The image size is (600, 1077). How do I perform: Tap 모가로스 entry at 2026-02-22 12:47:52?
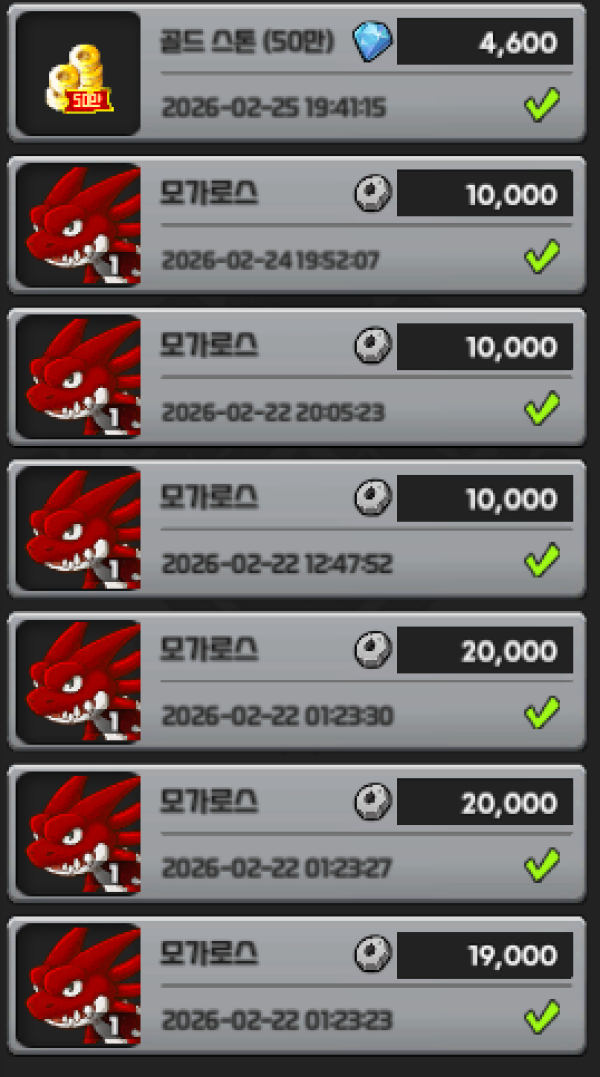coord(297,529)
